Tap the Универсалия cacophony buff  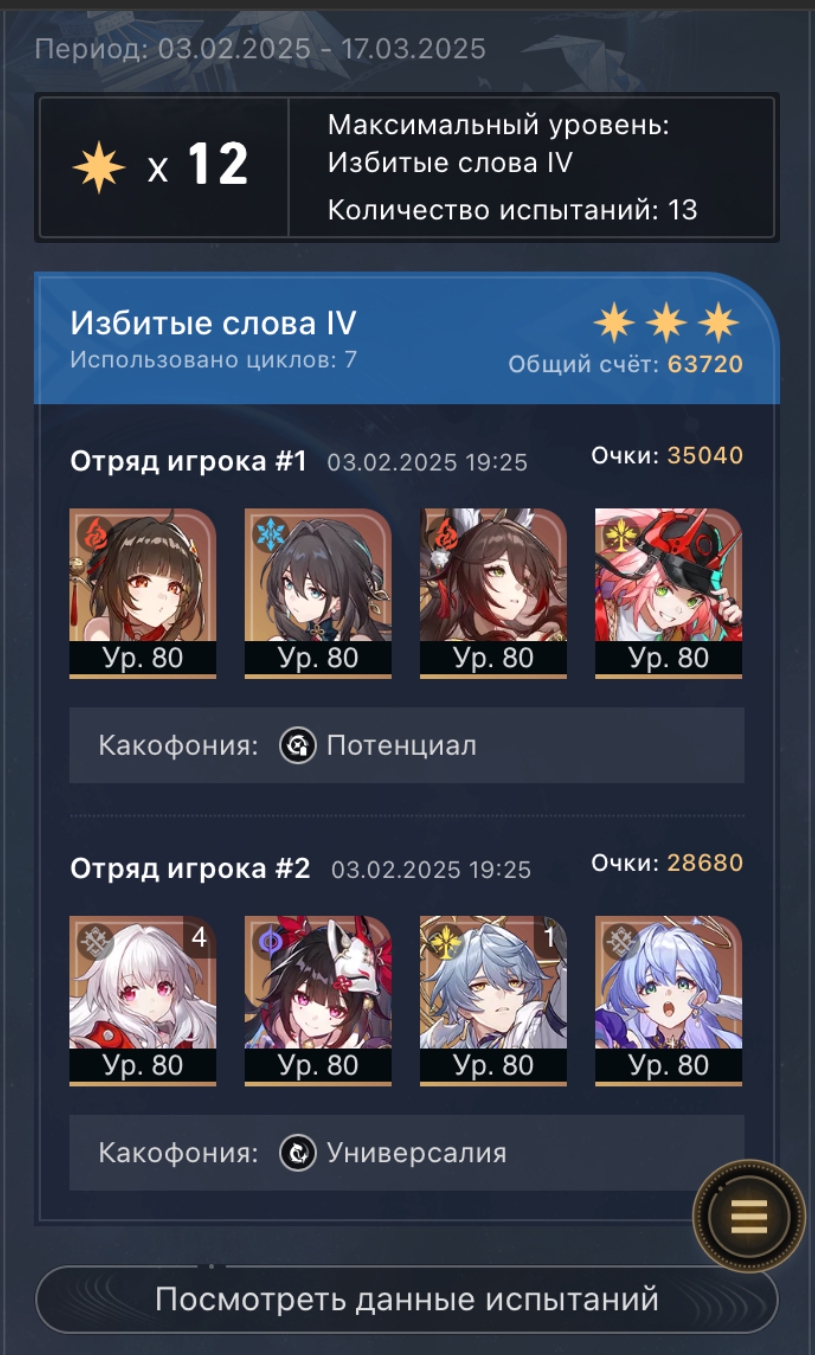[x=393, y=1153]
